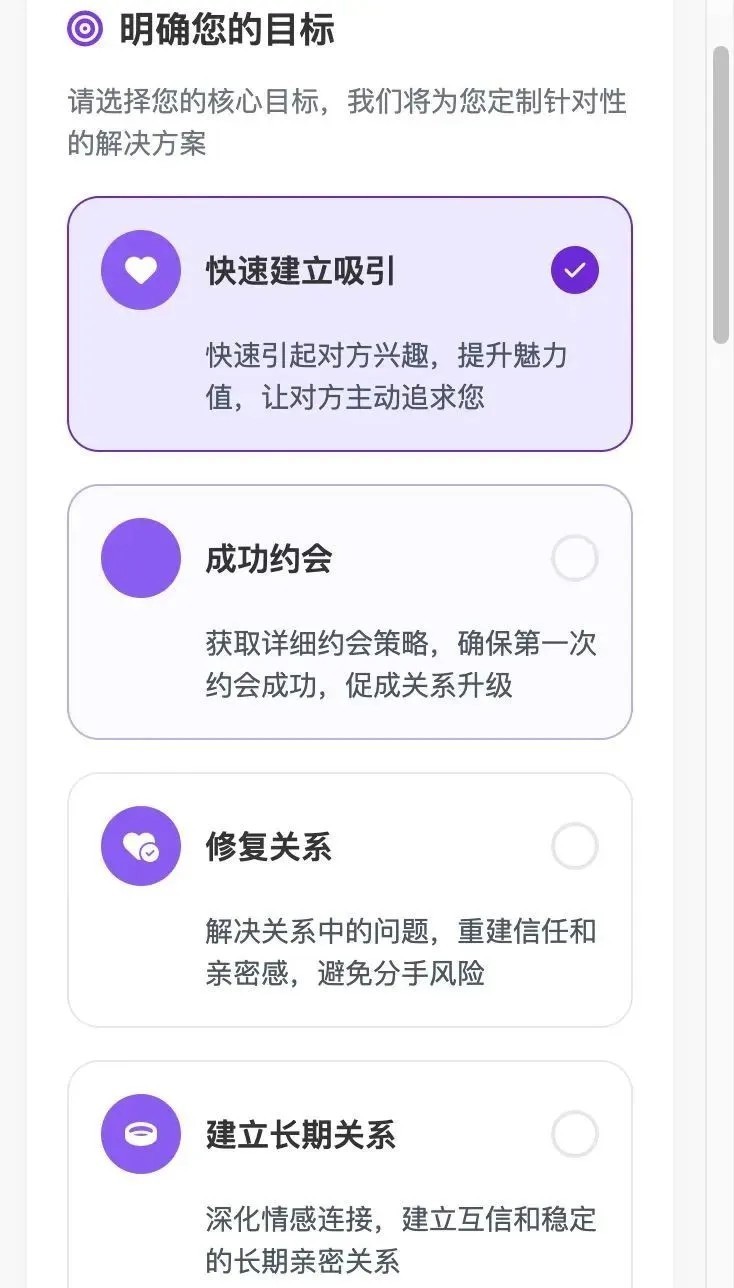Viewport: 734px width, 1288px height.
Task: Choose the 成功约会 goal card
Action: point(349,610)
